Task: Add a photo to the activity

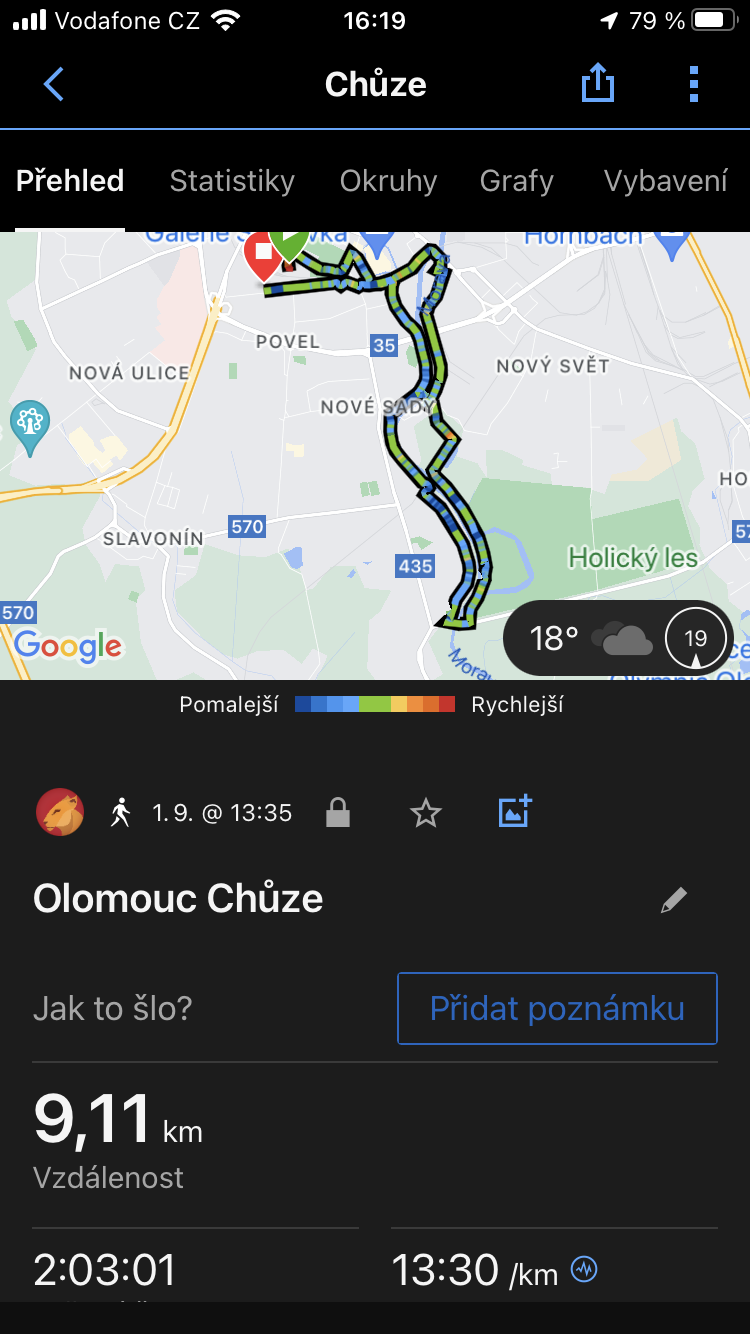Action: [515, 812]
